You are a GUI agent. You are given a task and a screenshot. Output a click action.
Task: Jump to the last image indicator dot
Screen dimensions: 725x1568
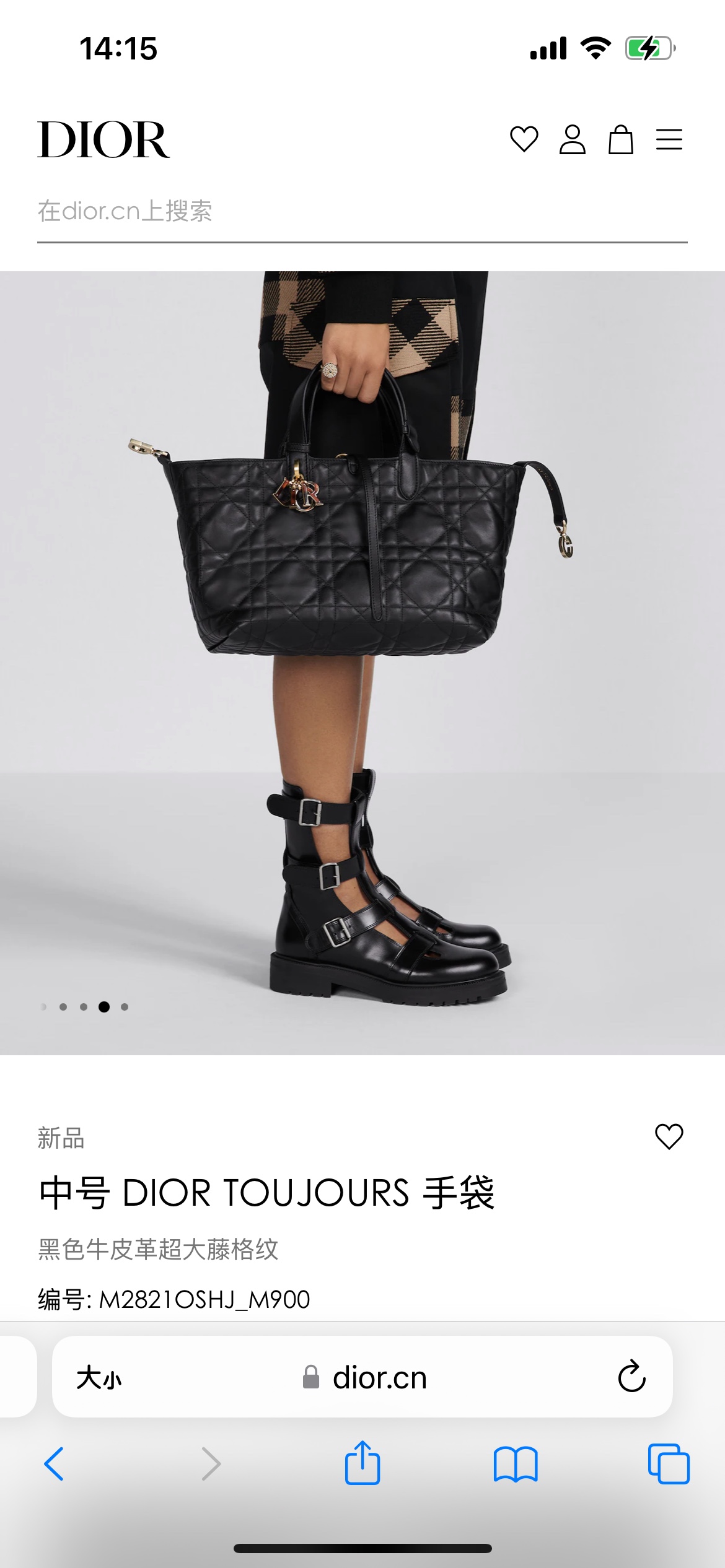(x=125, y=1007)
